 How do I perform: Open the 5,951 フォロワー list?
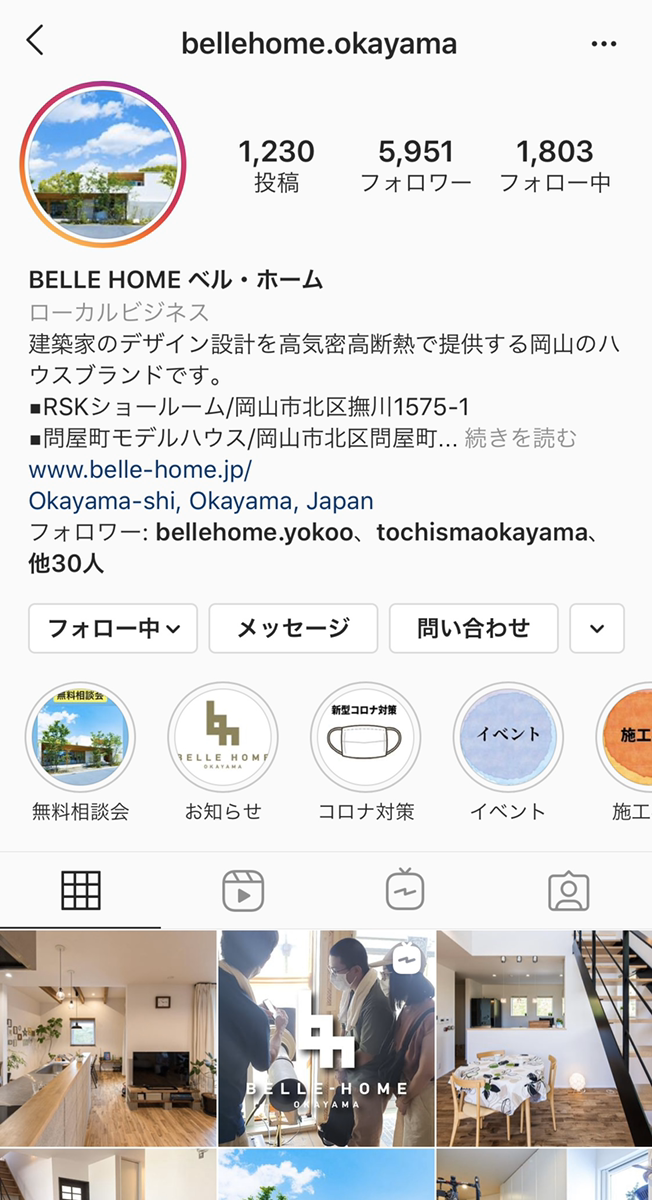coord(415,166)
